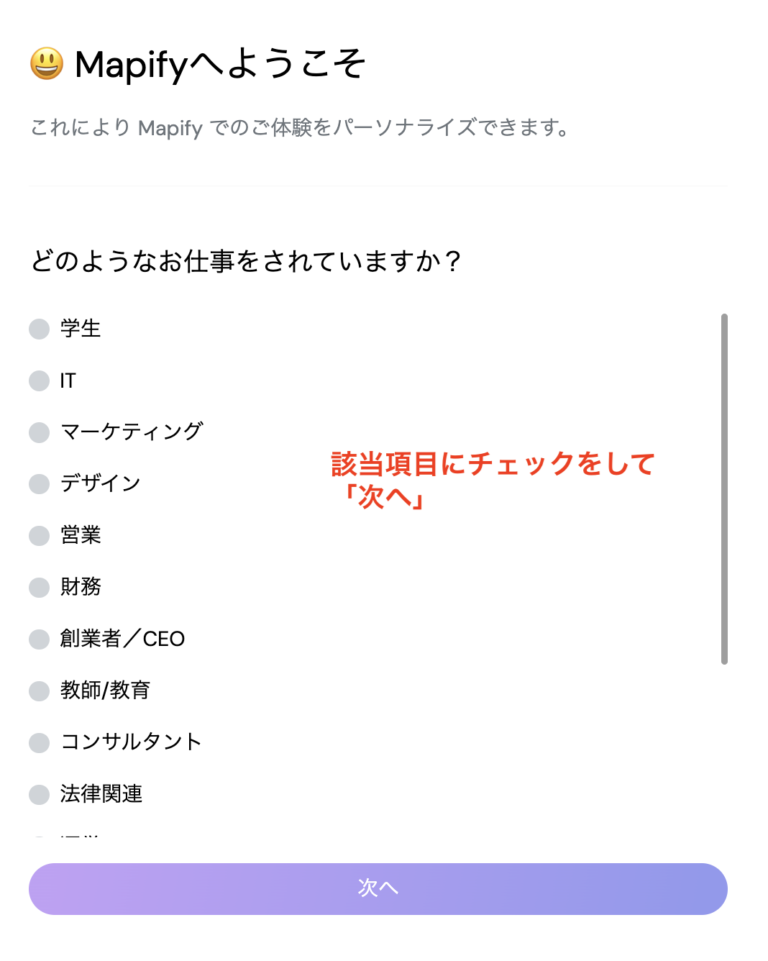The image size is (768, 961).
Task: Click the smiley emoji in the title
Action: click(44, 62)
